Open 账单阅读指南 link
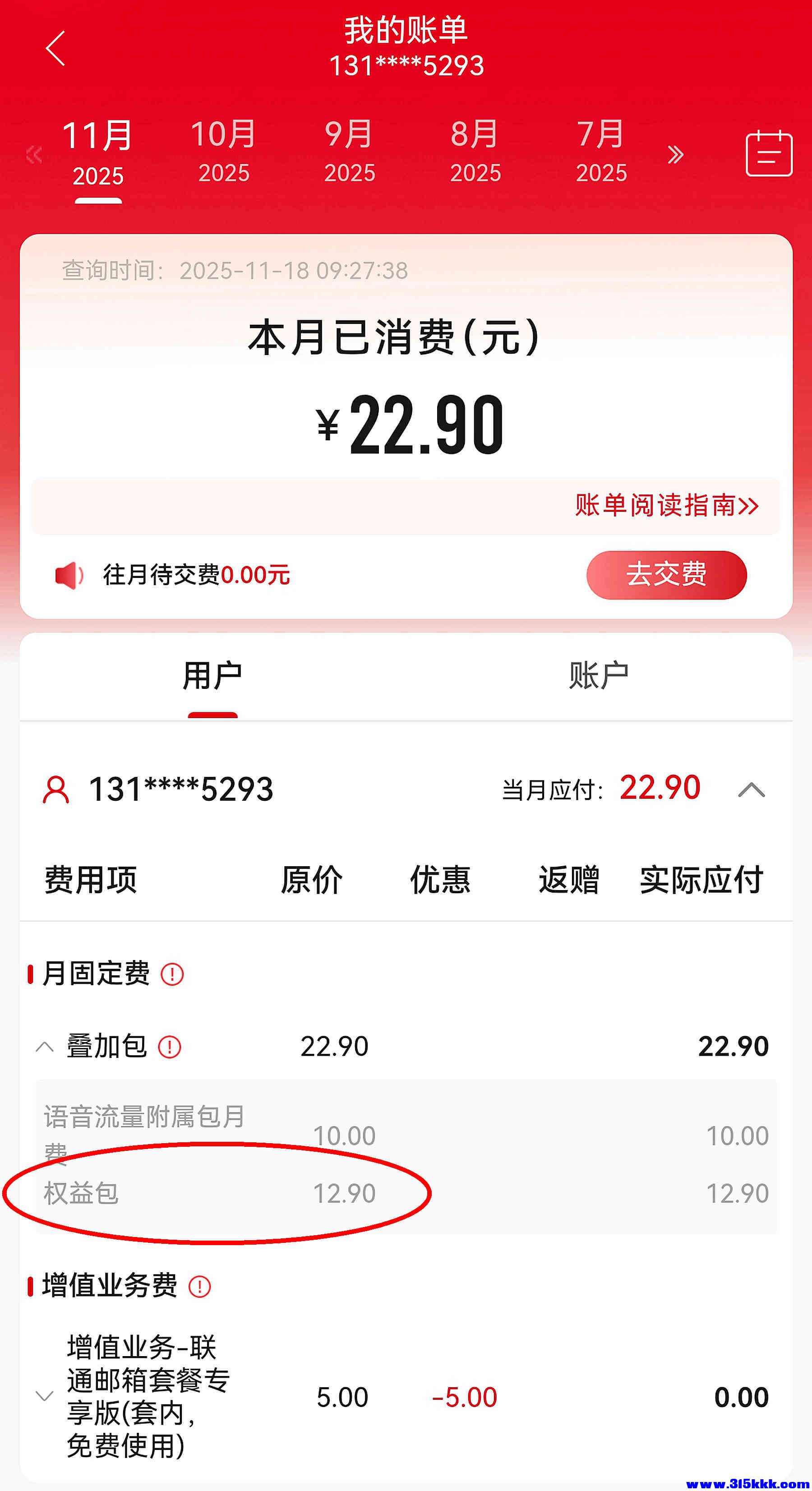 (x=665, y=505)
